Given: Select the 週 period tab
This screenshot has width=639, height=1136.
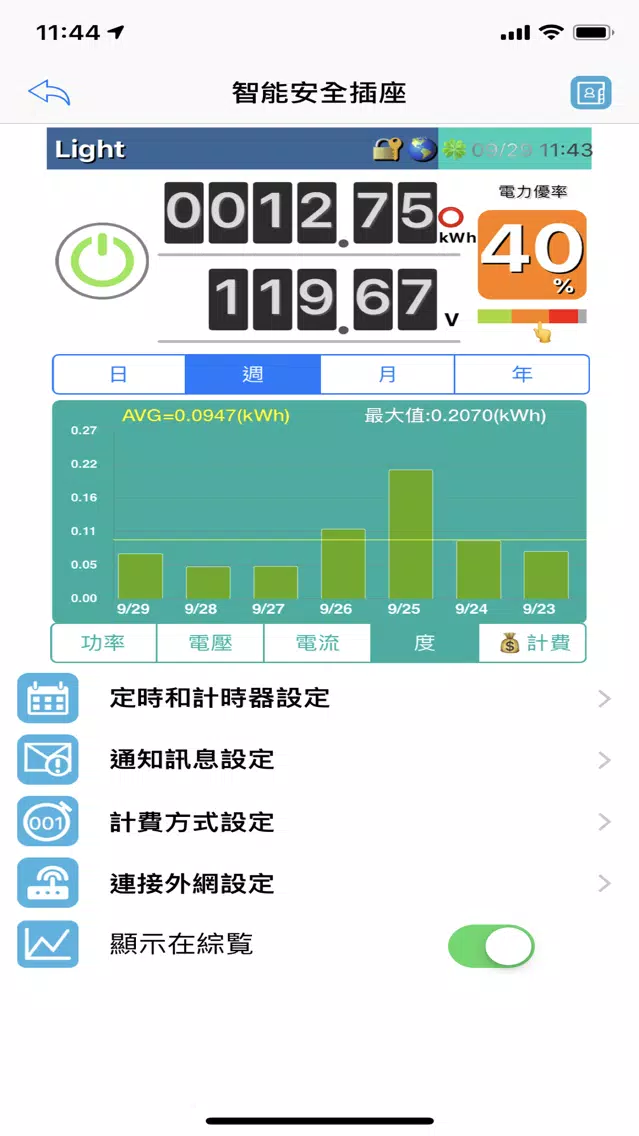Looking at the screenshot, I should [253, 375].
